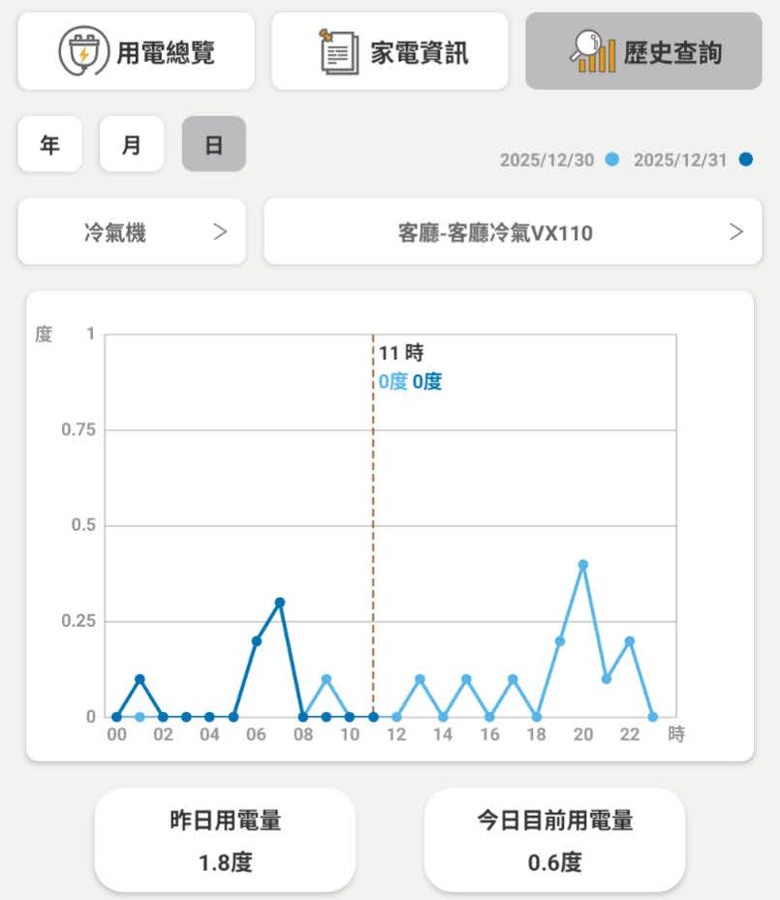The width and height of the screenshot is (780, 900).
Task: Open the 家電資訊 tab
Action: (390, 51)
